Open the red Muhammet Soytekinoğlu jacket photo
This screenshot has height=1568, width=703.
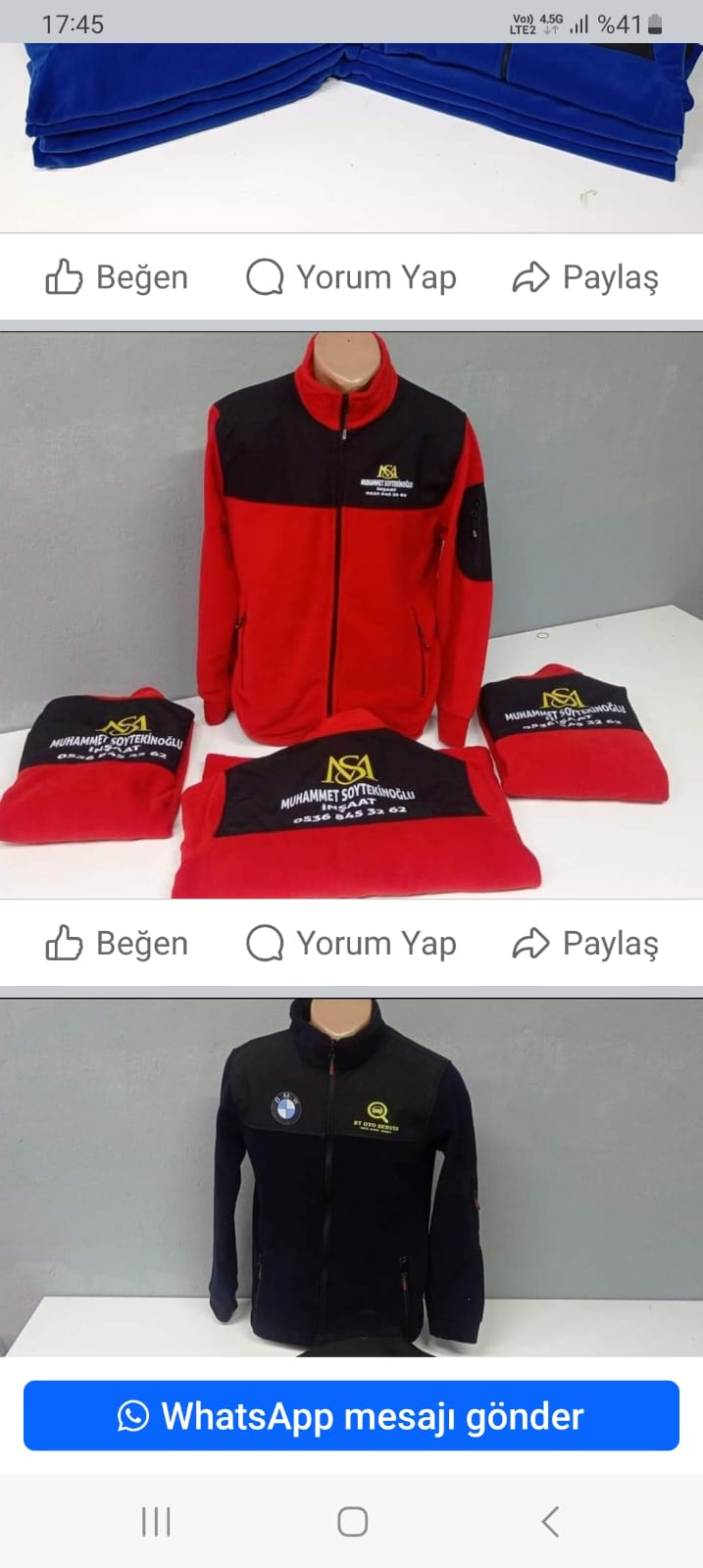(351, 614)
